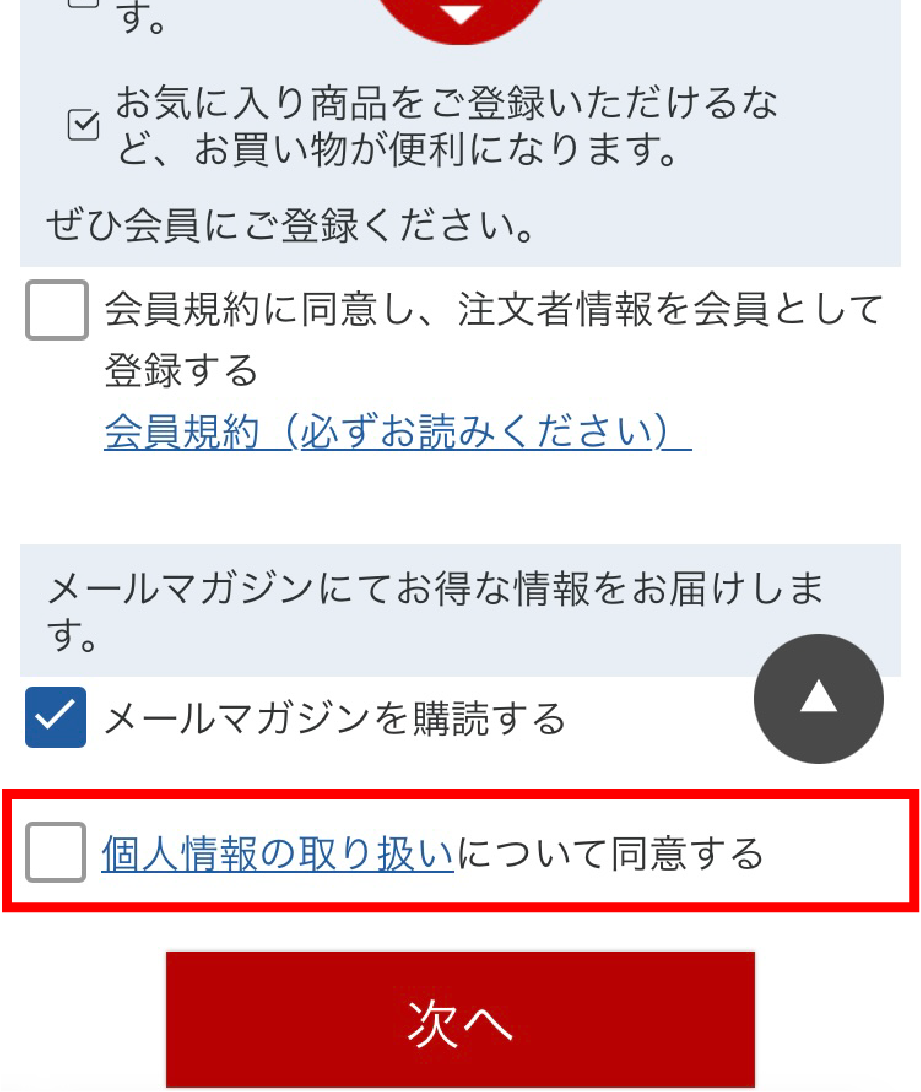The width and height of the screenshot is (921, 1092).
Task: Check the 個人情報の取り扱い agreement box
Action: pos(56,853)
